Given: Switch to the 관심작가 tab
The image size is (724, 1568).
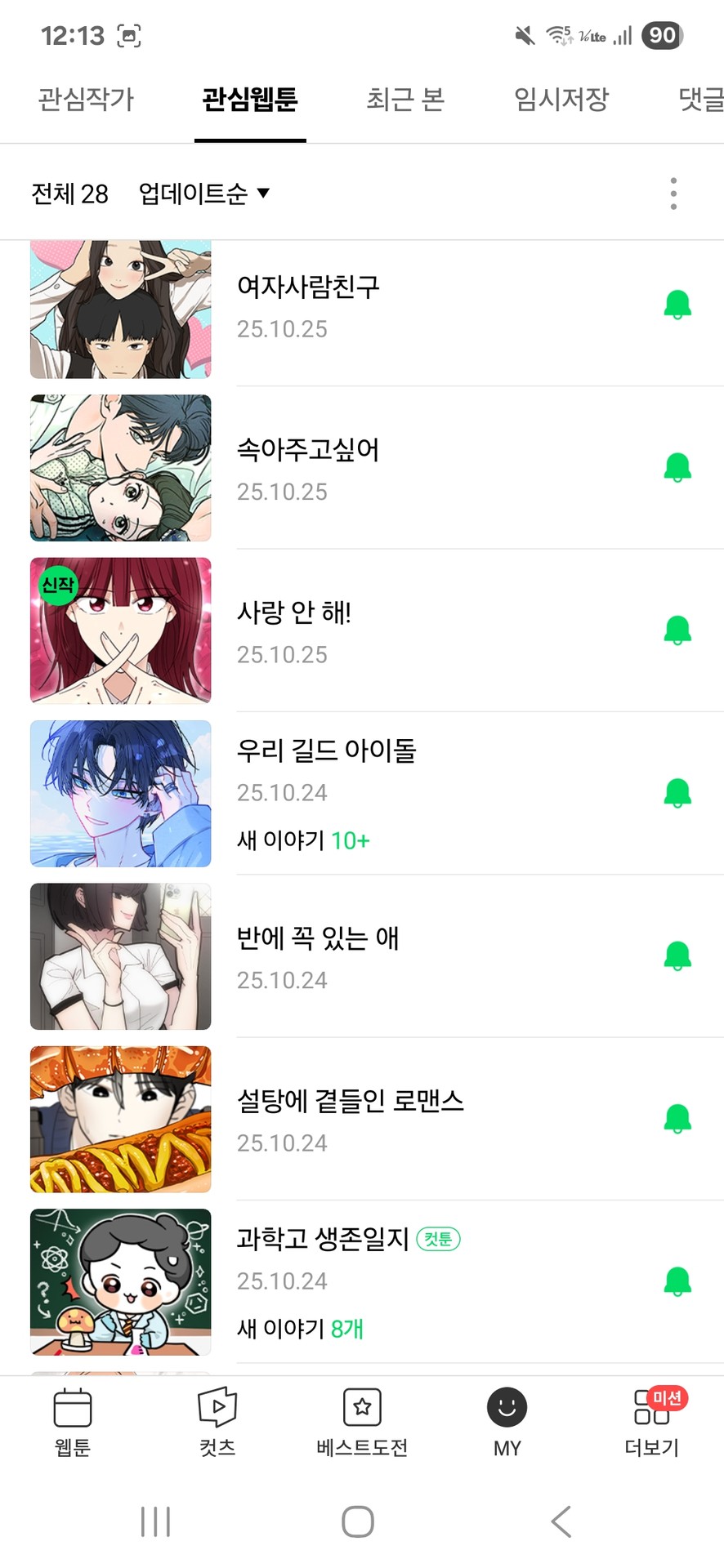Looking at the screenshot, I should pyautogui.click(x=86, y=100).
